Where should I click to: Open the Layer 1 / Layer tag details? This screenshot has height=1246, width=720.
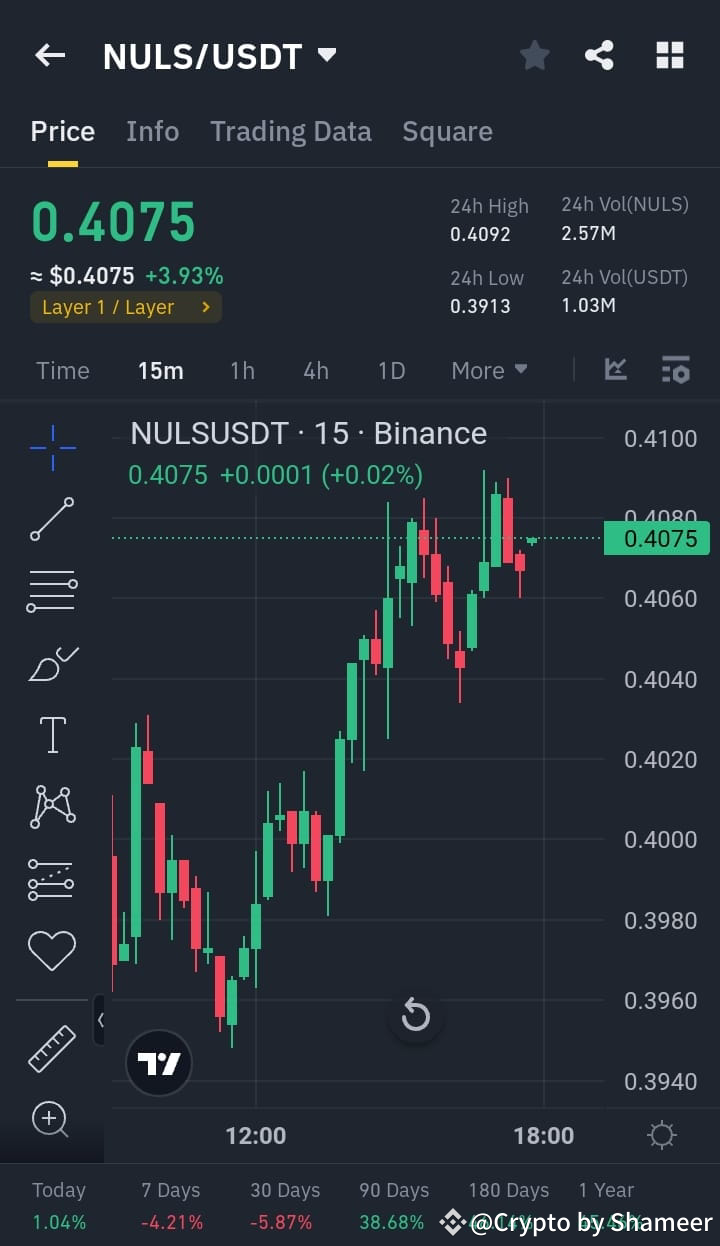[125, 308]
